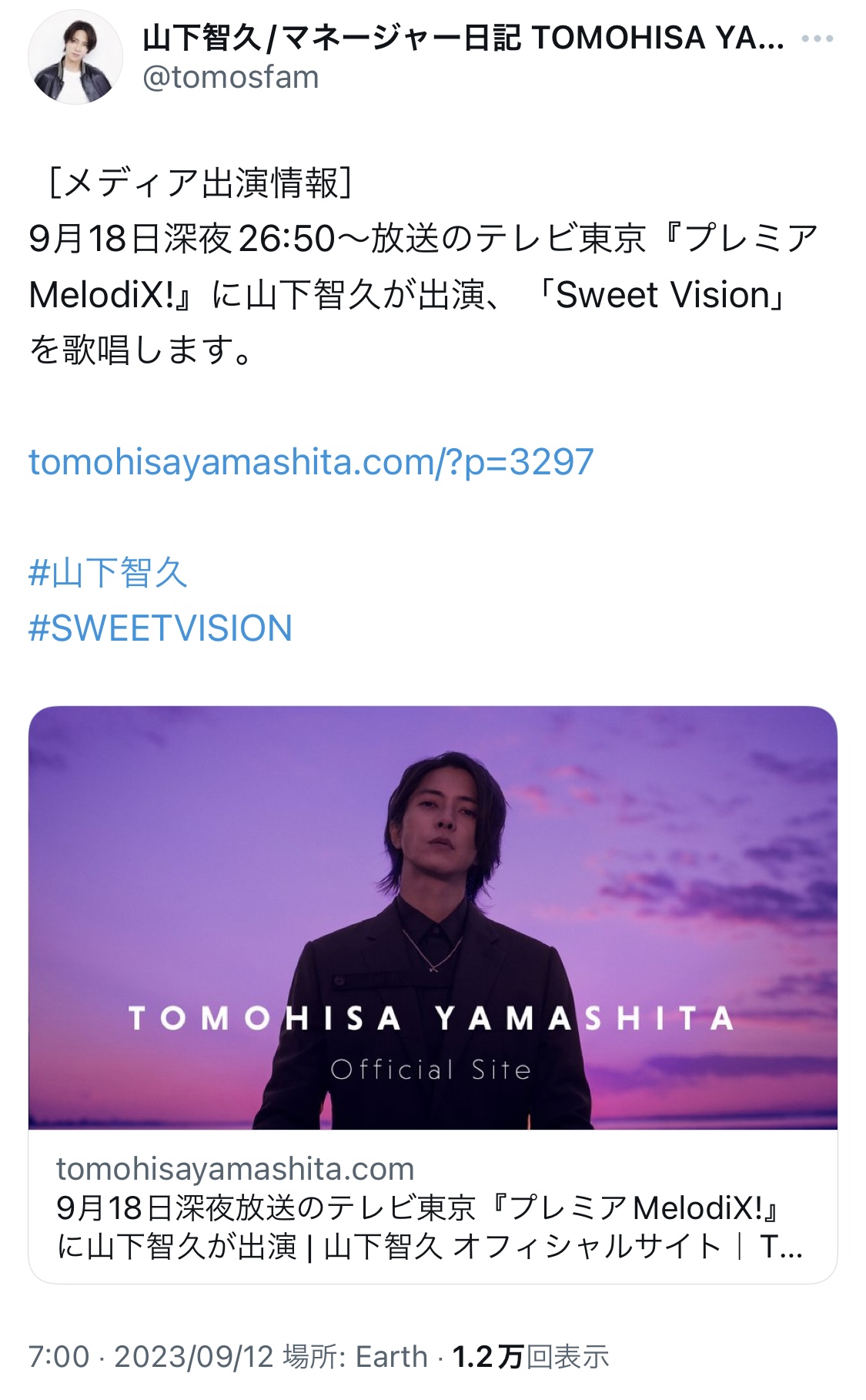
Task: Open @tomosfam account handle
Action: 230,77
